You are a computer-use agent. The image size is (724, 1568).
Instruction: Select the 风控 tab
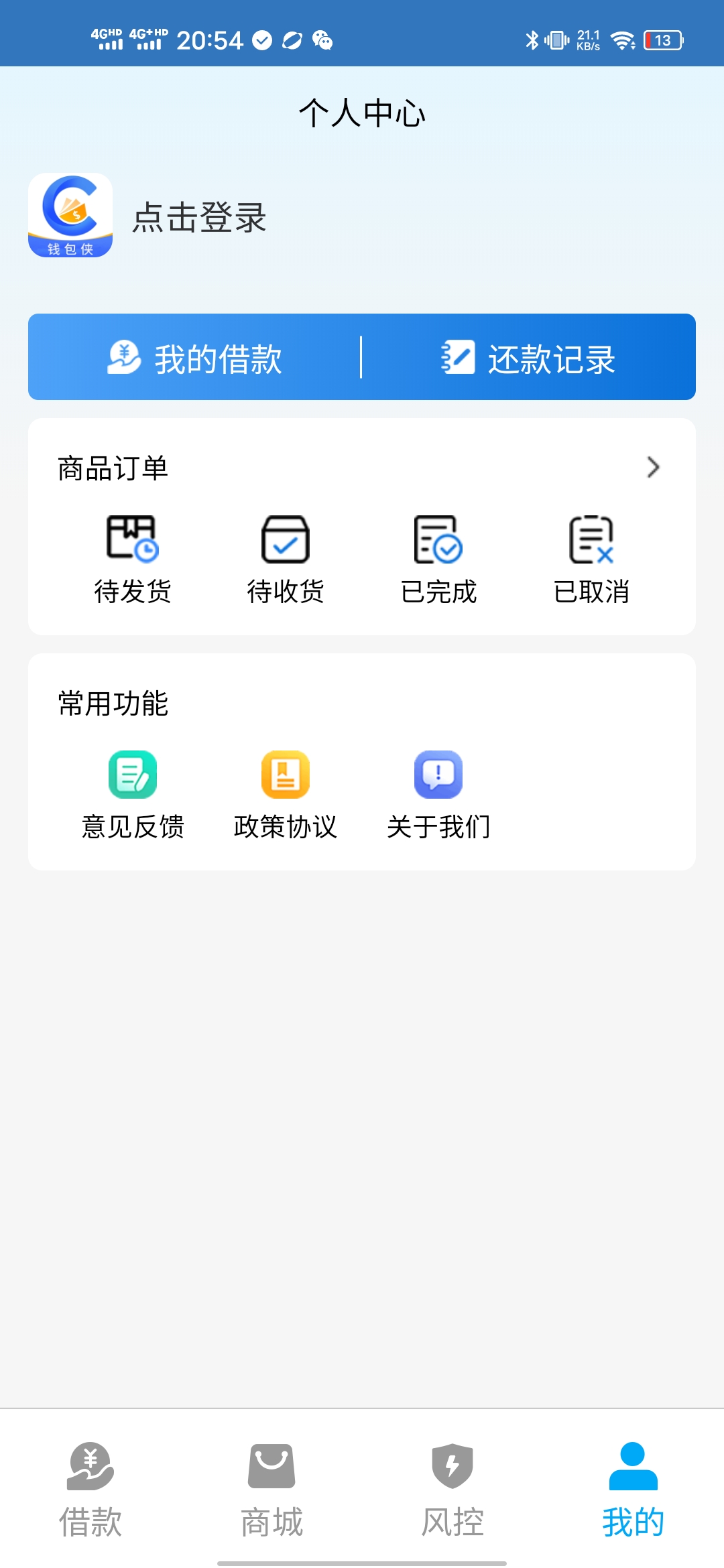coord(452,1489)
